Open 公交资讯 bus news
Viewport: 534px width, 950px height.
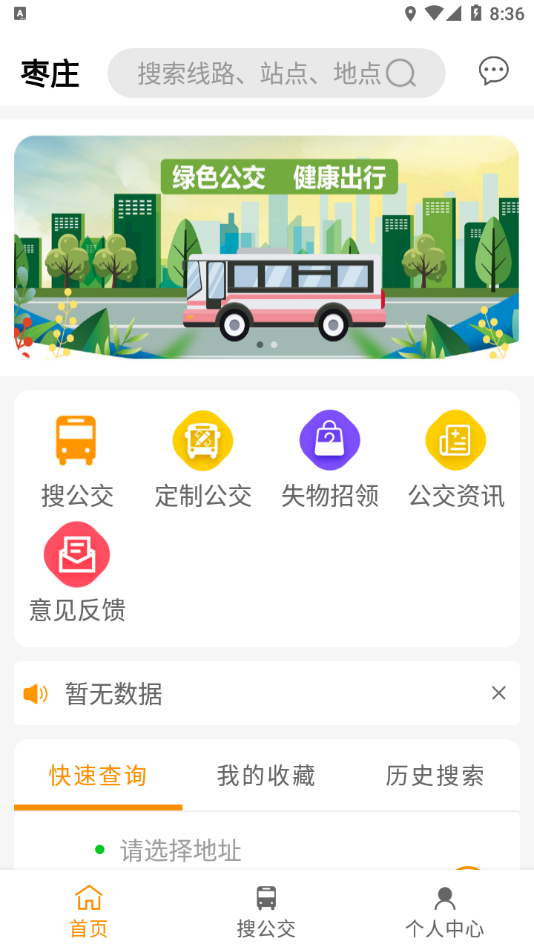tap(456, 462)
